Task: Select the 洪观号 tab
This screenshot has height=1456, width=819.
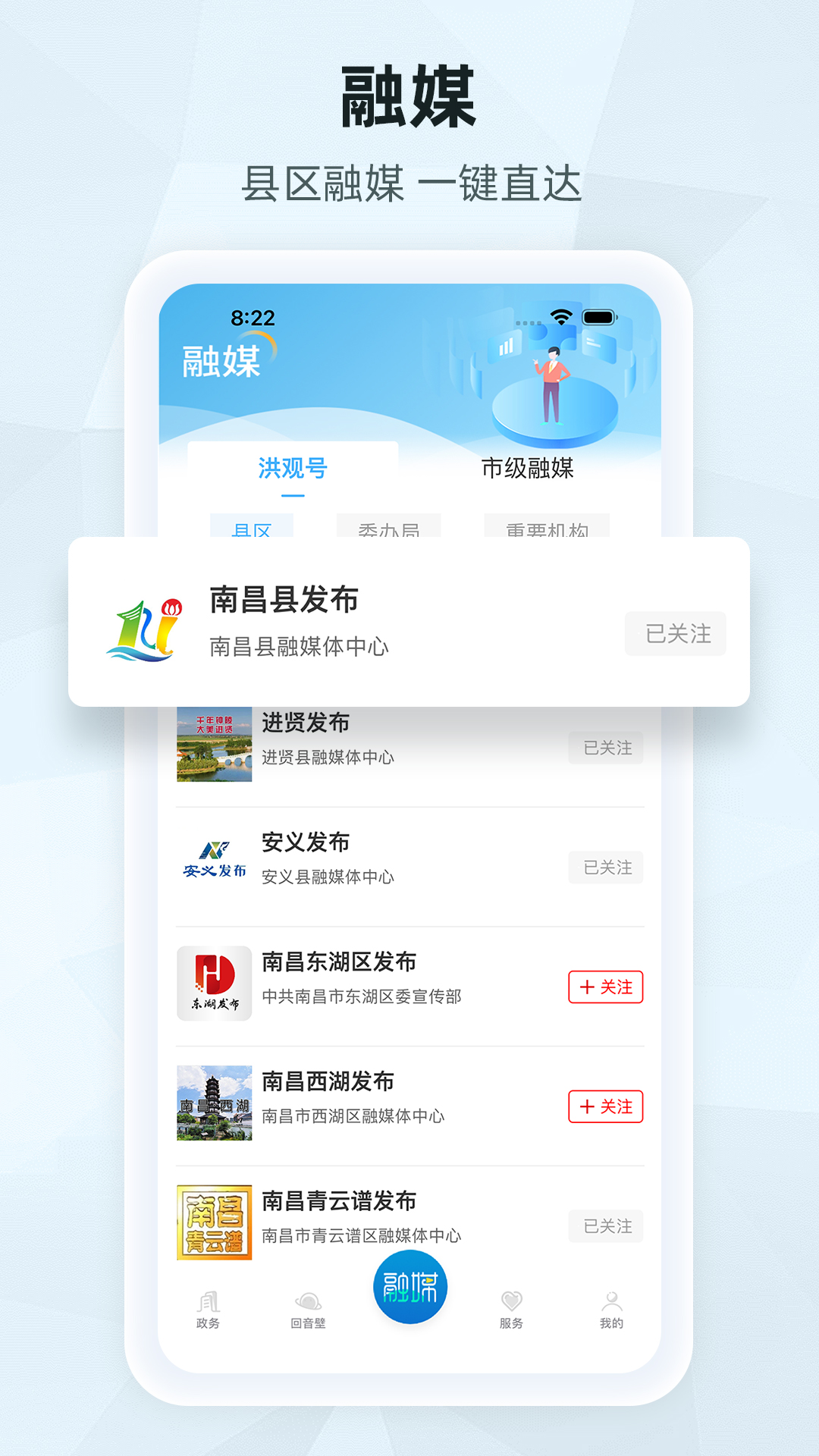Action: (290, 468)
